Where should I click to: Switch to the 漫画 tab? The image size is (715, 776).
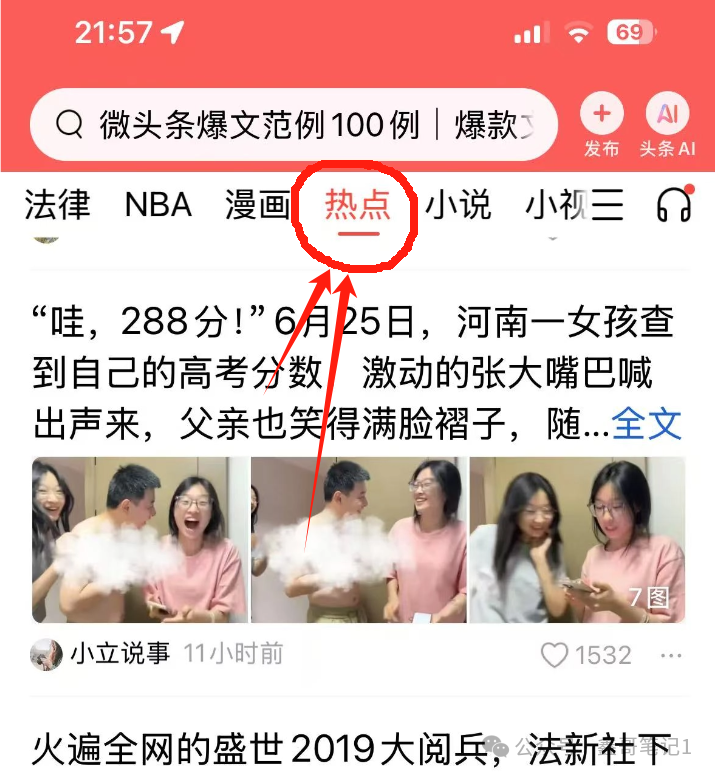pyautogui.click(x=257, y=205)
